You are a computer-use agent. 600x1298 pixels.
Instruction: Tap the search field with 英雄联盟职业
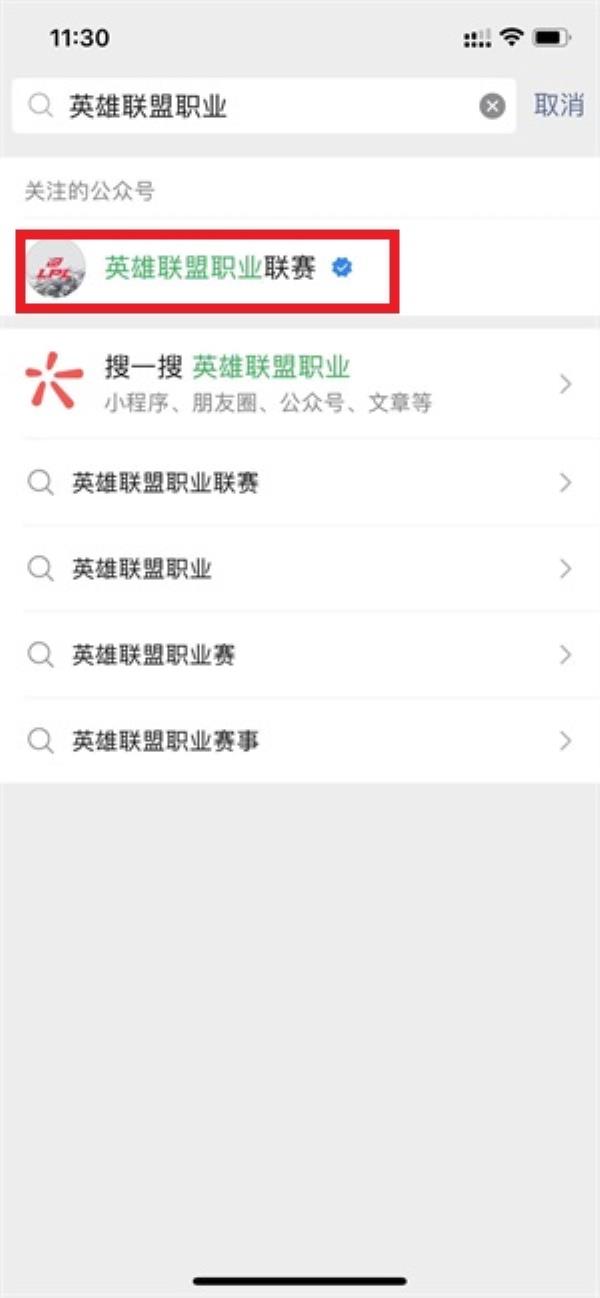tap(250, 106)
